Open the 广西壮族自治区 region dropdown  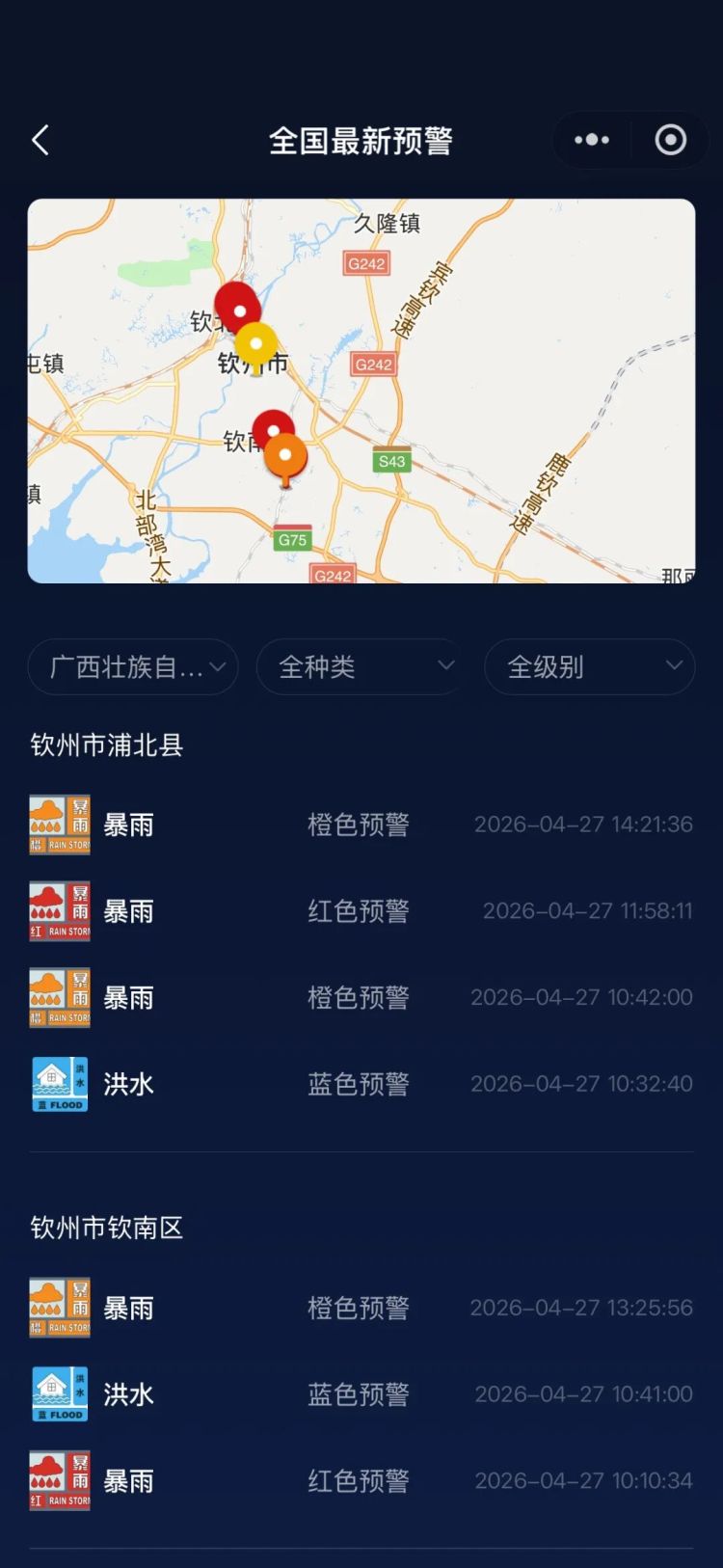[133, 666]
